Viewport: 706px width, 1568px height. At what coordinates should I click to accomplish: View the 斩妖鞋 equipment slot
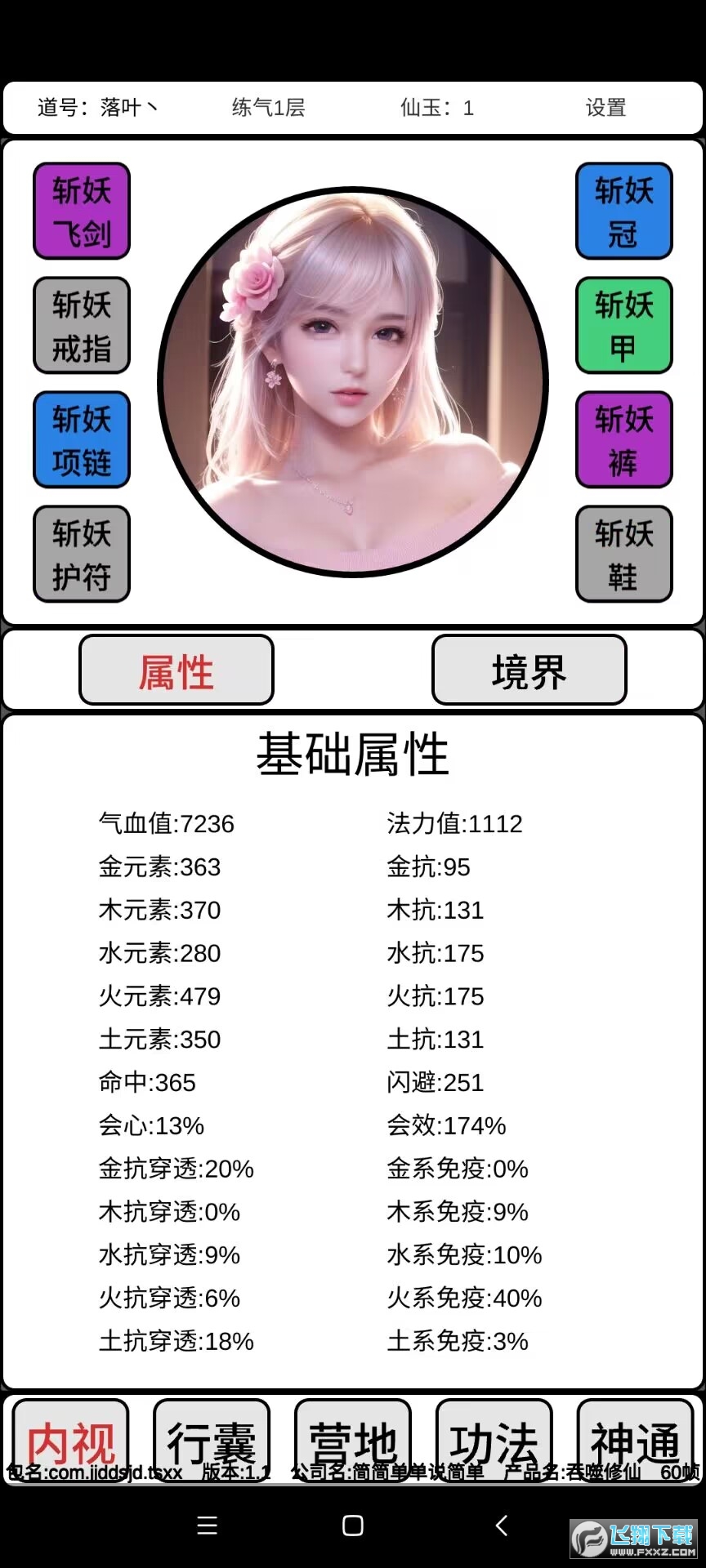click(x=624, y=555)
